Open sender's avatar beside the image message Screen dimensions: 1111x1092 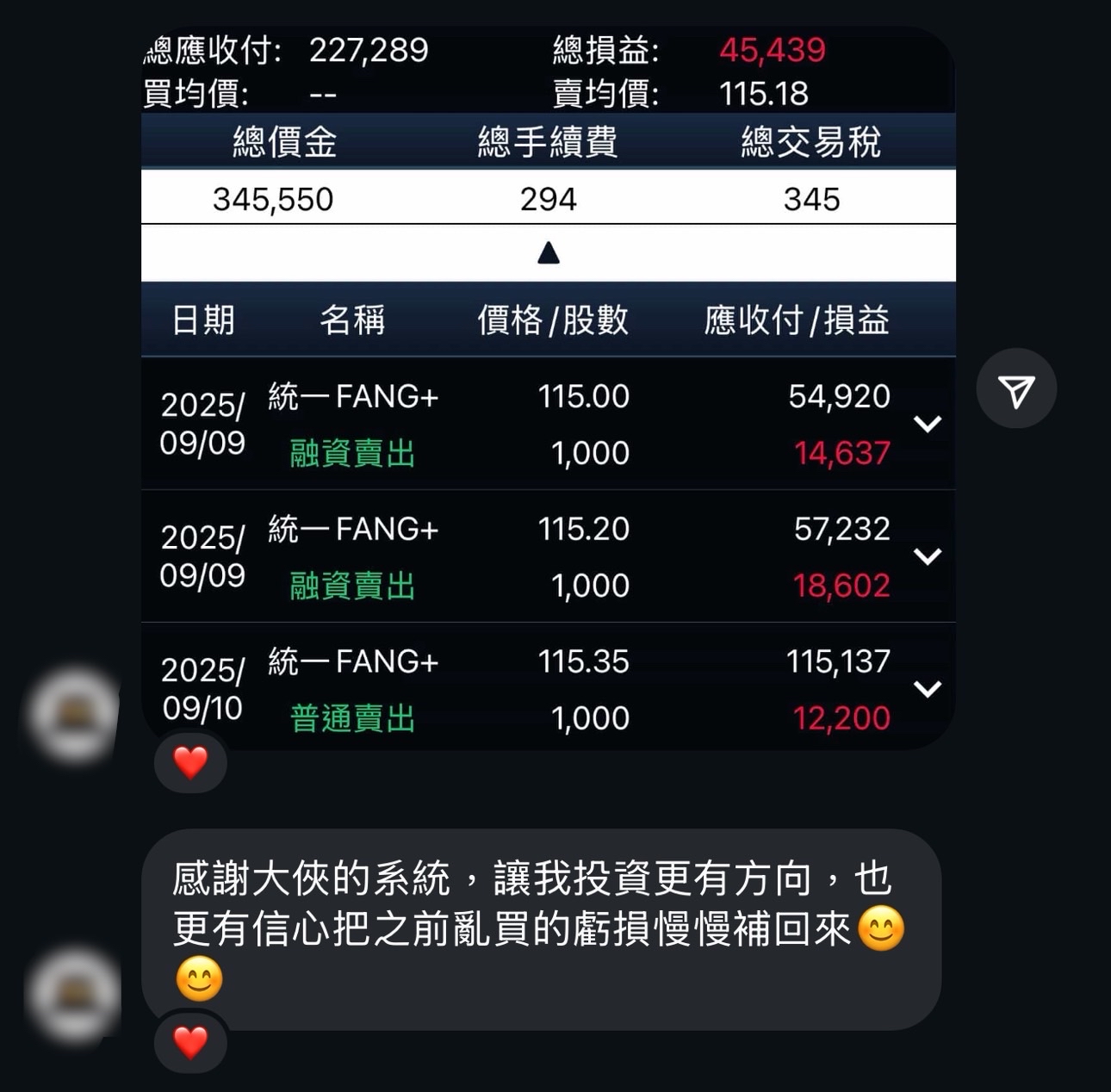pos(74,715)
